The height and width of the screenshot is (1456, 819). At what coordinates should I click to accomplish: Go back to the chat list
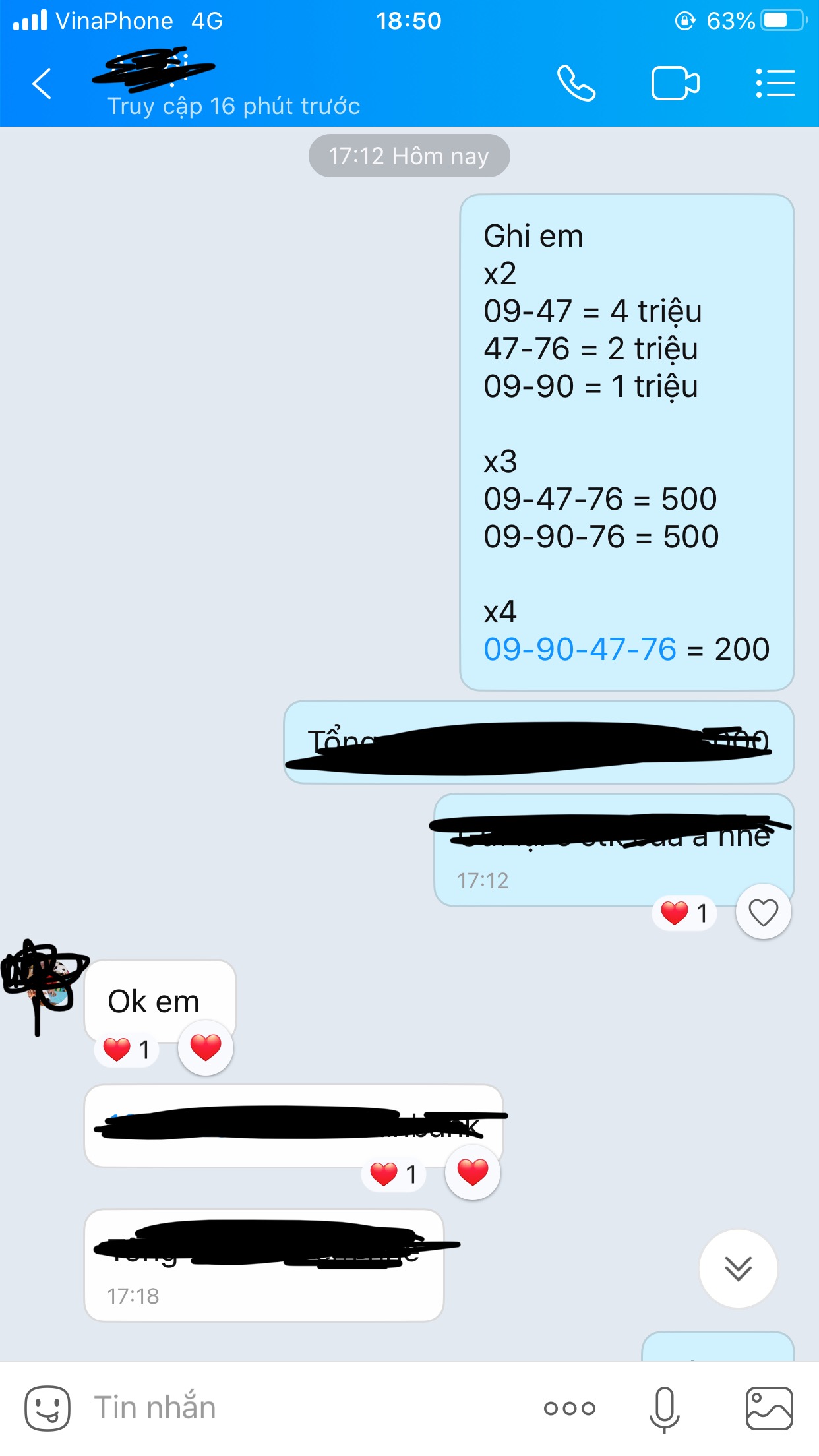click(42, 84)
